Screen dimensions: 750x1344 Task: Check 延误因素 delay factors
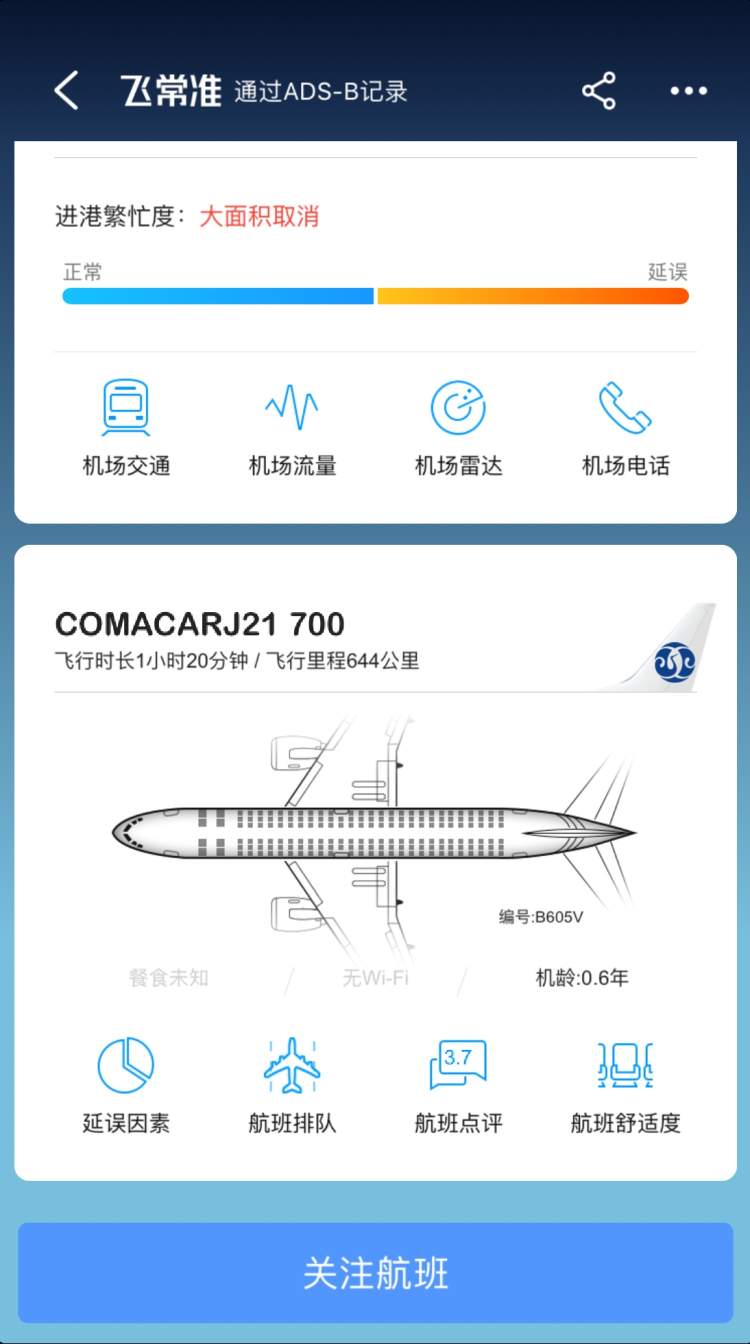tap(126, 1084)
